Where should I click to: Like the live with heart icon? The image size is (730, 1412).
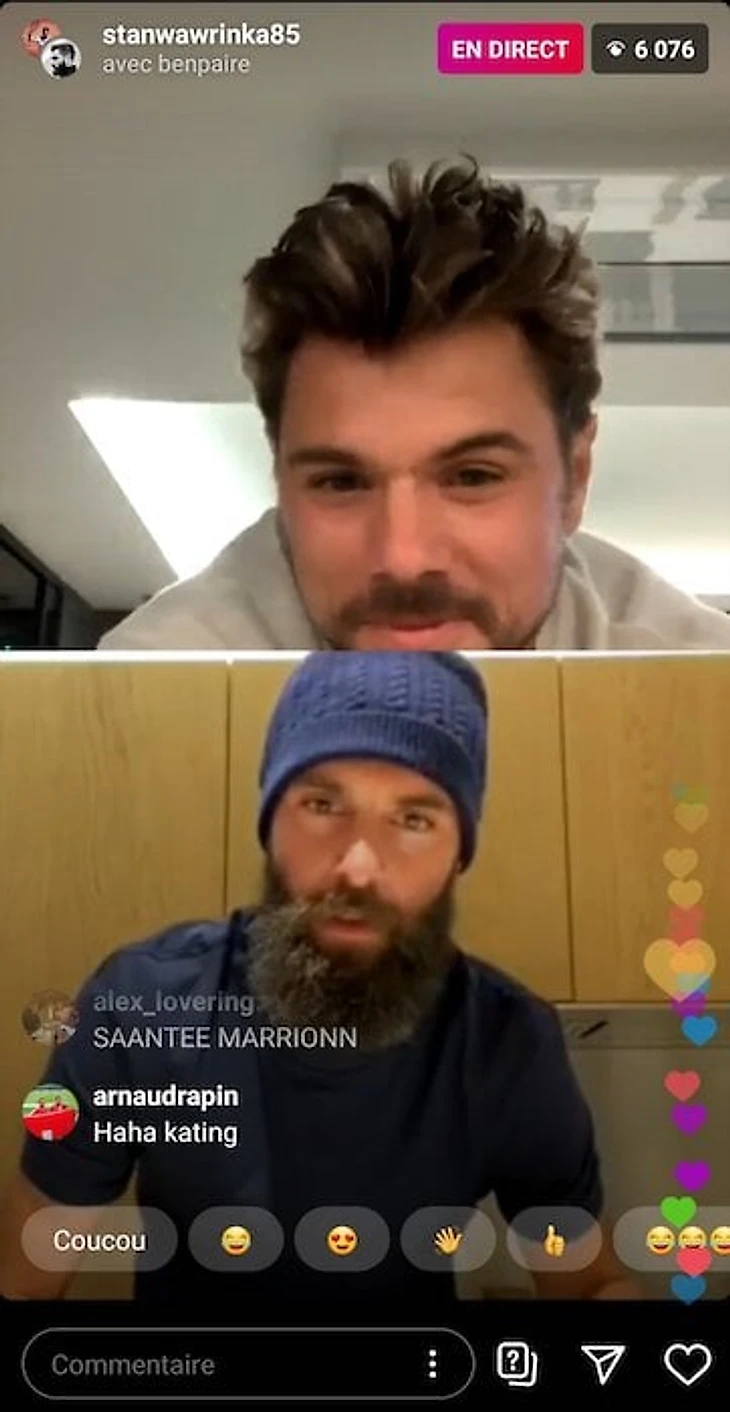point(687,1364)
